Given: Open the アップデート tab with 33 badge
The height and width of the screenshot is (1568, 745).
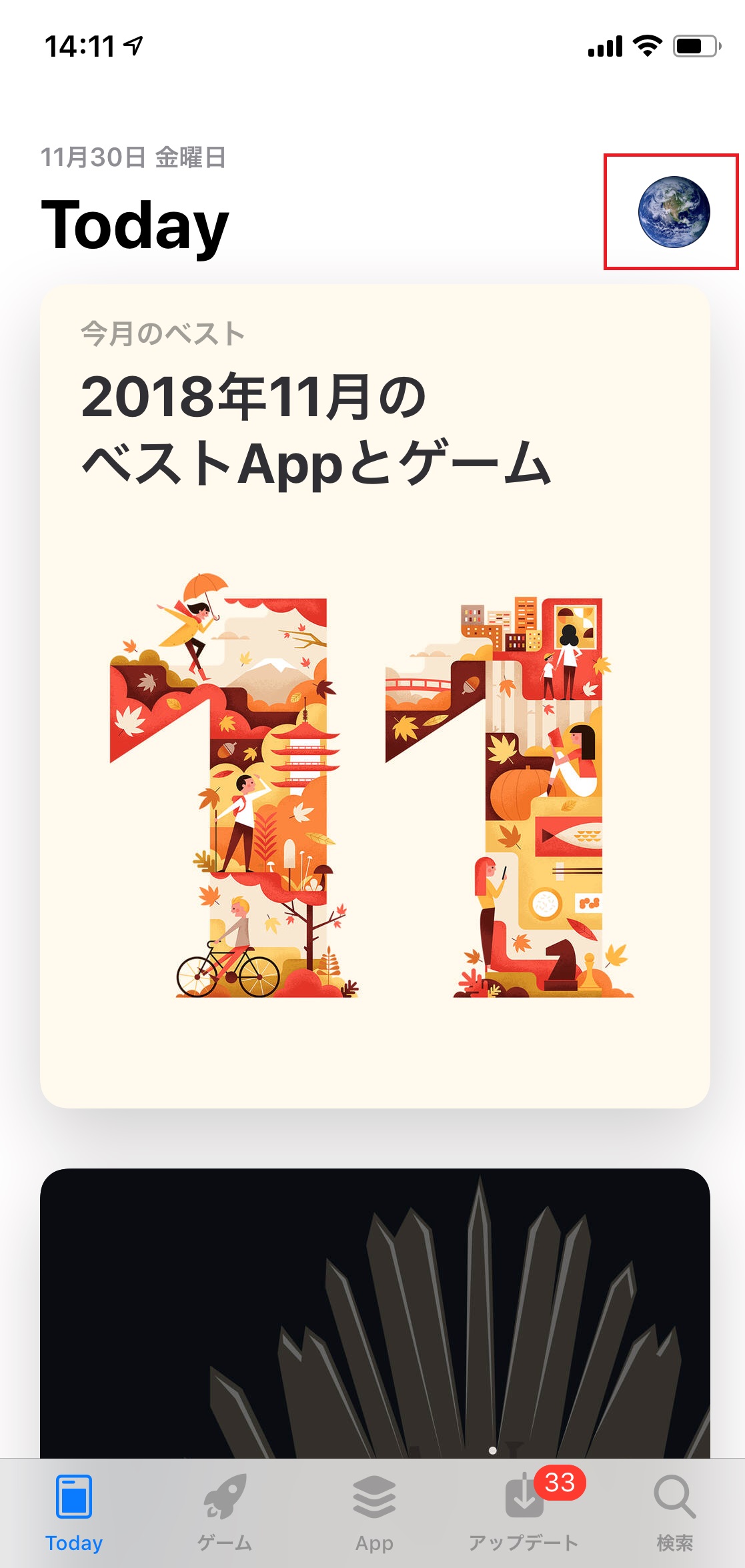Looking at the screenshot, I should (524, 1513).
